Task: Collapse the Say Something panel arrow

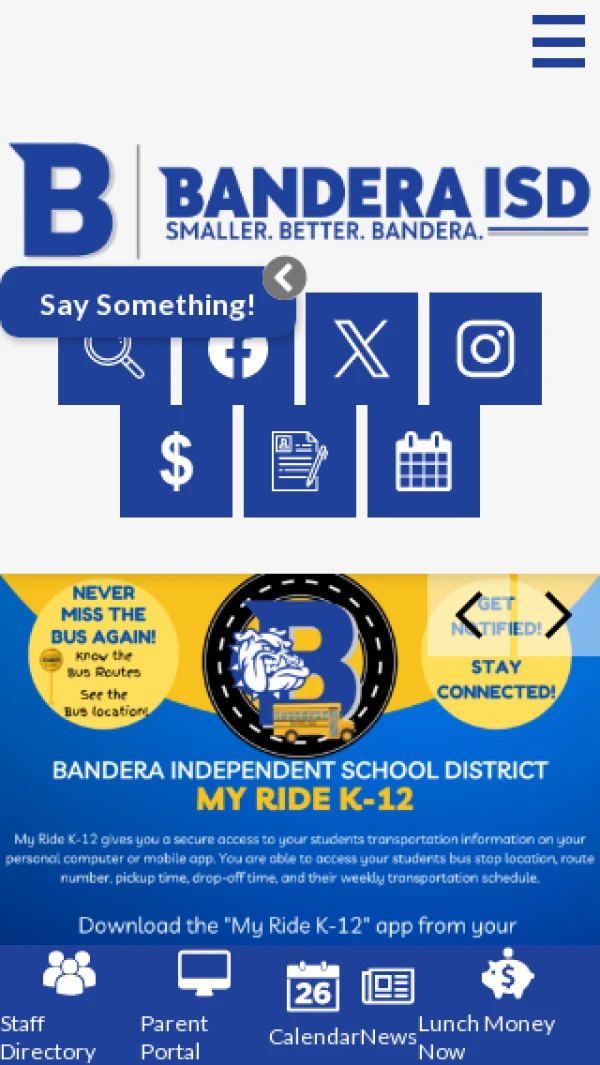Action: tap(284, 278)
